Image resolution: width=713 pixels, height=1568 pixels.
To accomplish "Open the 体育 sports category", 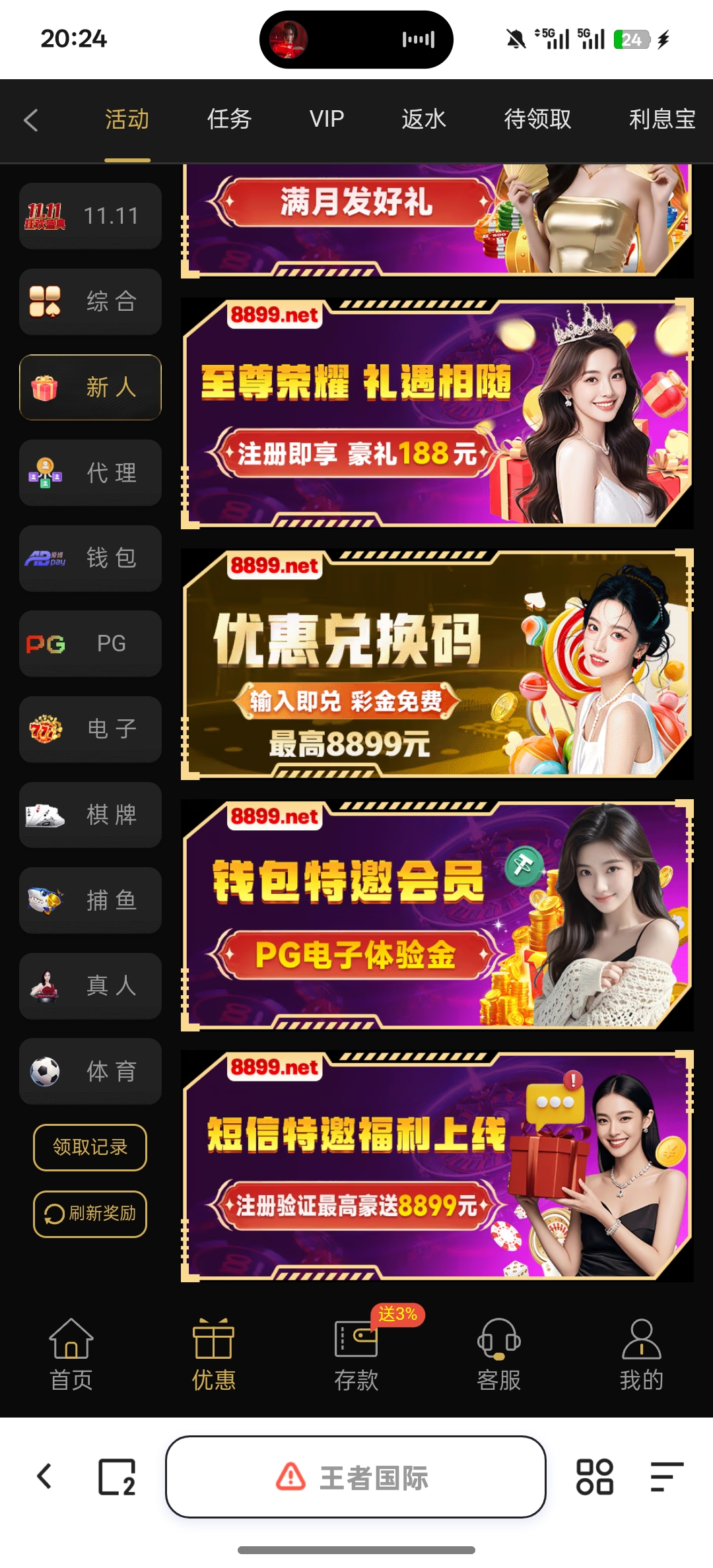I will tap(90, 1071).
